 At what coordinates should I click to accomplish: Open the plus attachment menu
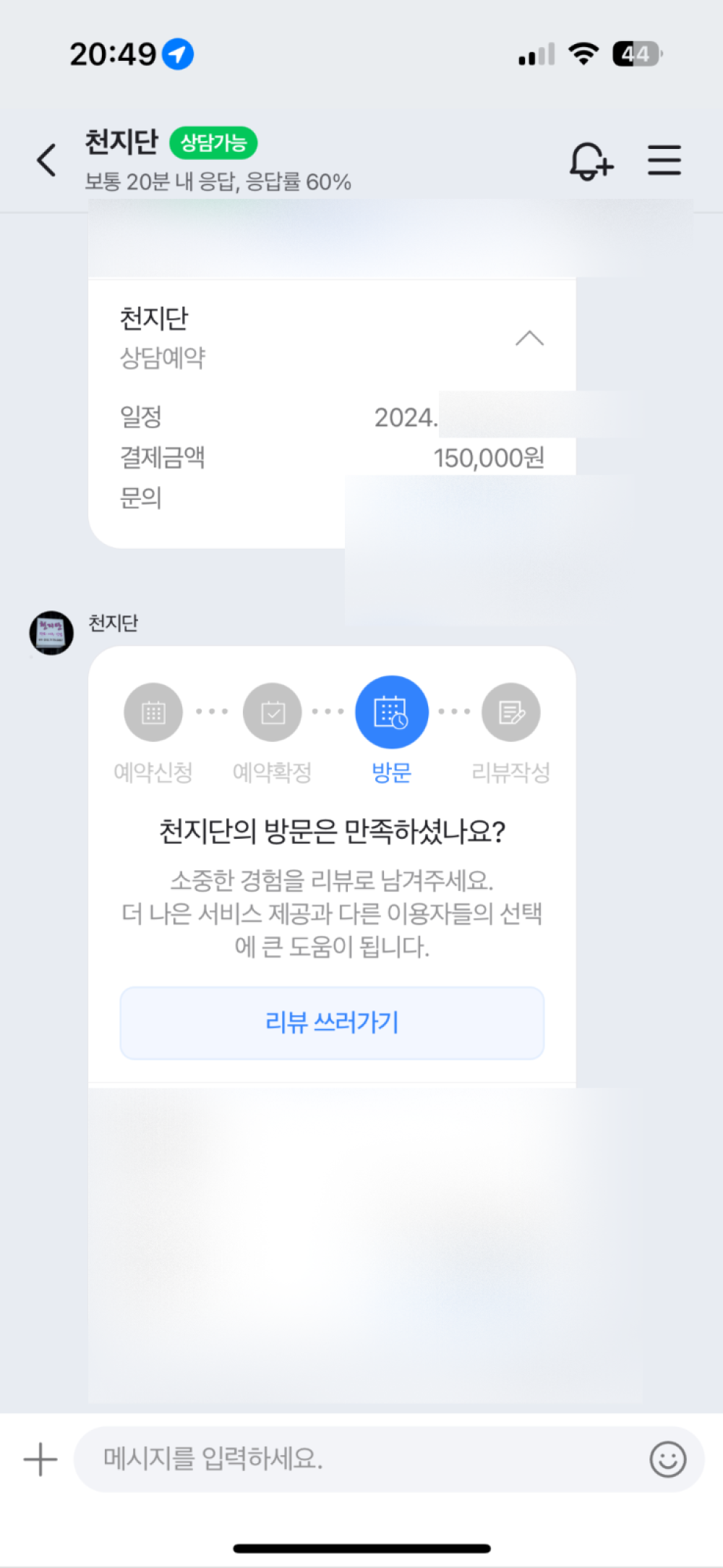(x=40, y=1459)
